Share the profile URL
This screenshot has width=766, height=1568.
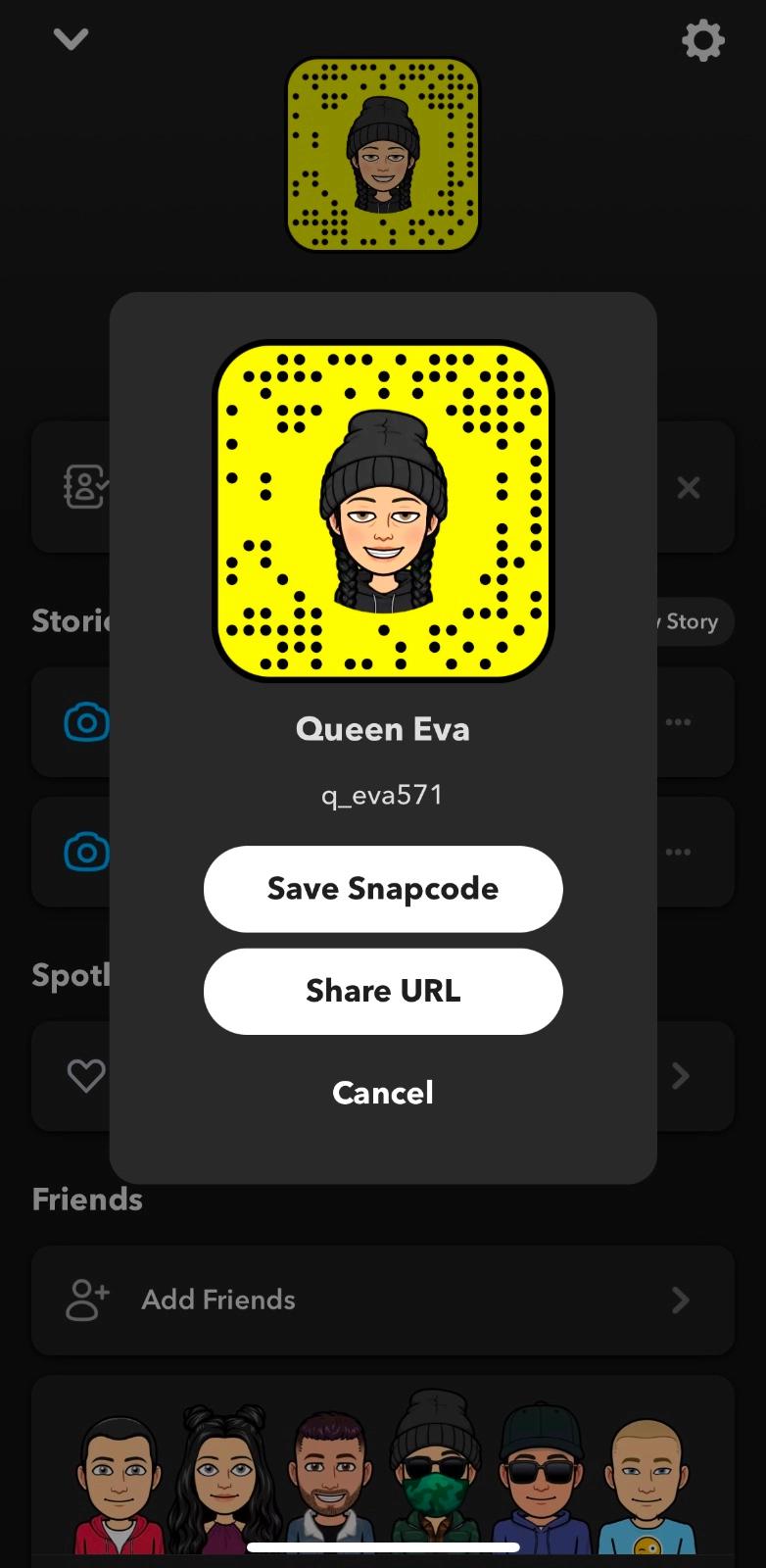[x=383, y=991]
